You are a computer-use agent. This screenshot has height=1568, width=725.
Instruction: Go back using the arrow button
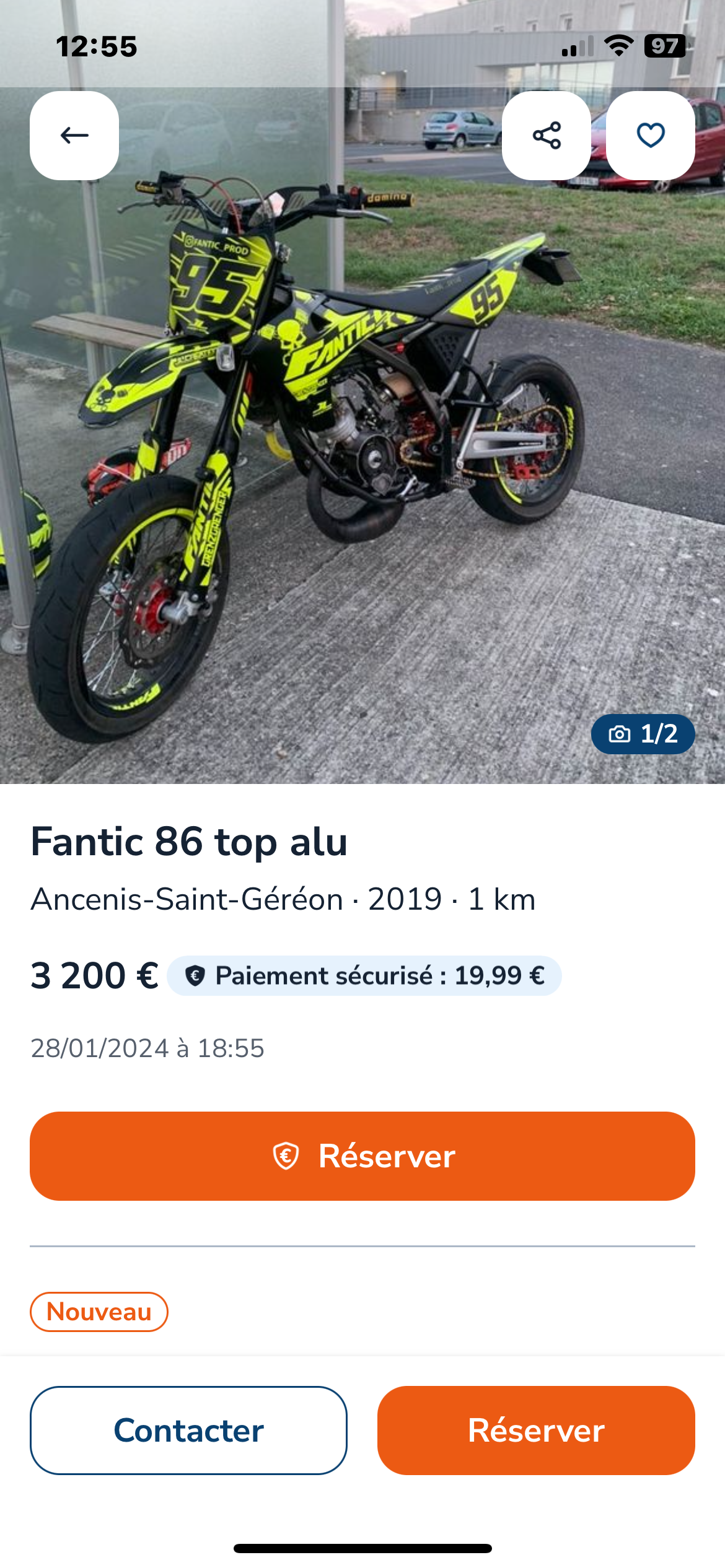pyautogui.click(x=74, y=136)
